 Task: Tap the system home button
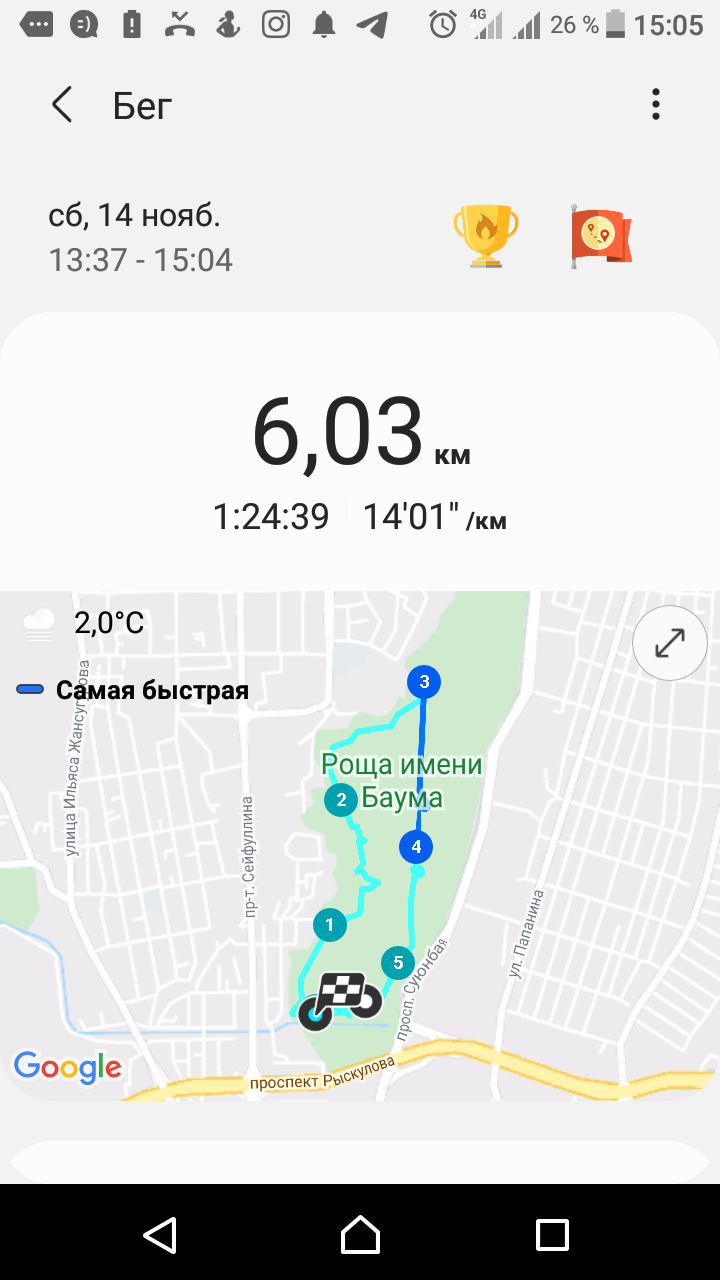360,1234
